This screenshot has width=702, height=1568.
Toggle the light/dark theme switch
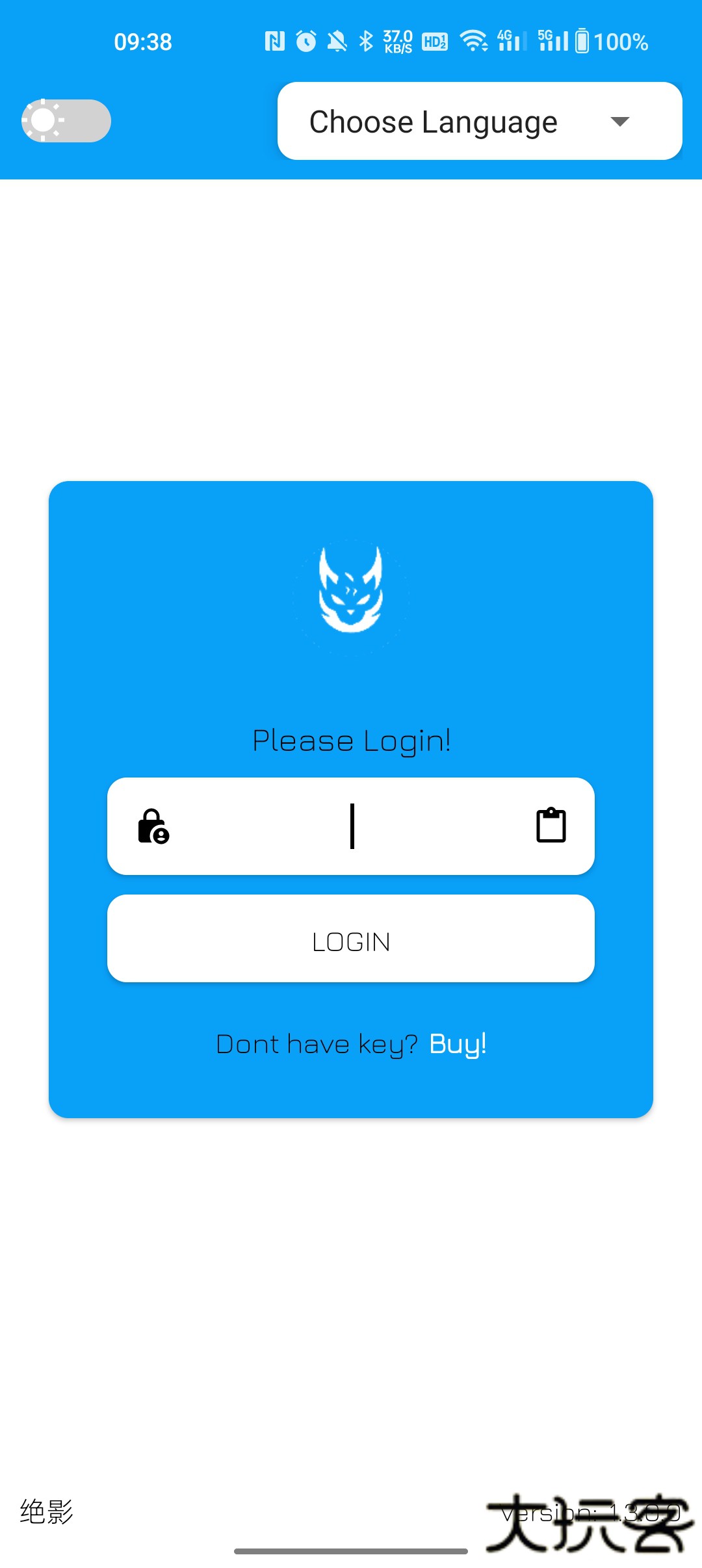pos(66,121)
